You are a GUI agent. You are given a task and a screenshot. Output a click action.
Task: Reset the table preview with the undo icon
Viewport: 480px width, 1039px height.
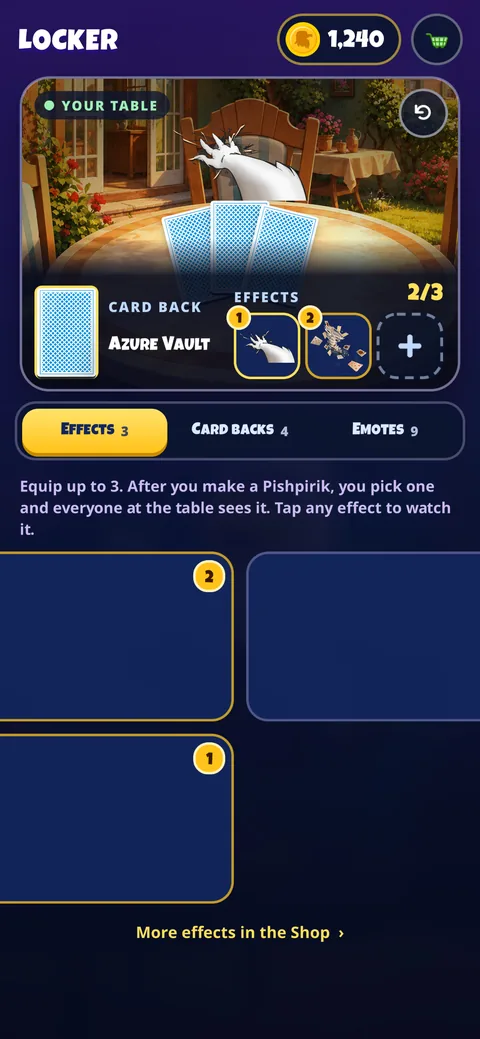click(x=423, y=113)
